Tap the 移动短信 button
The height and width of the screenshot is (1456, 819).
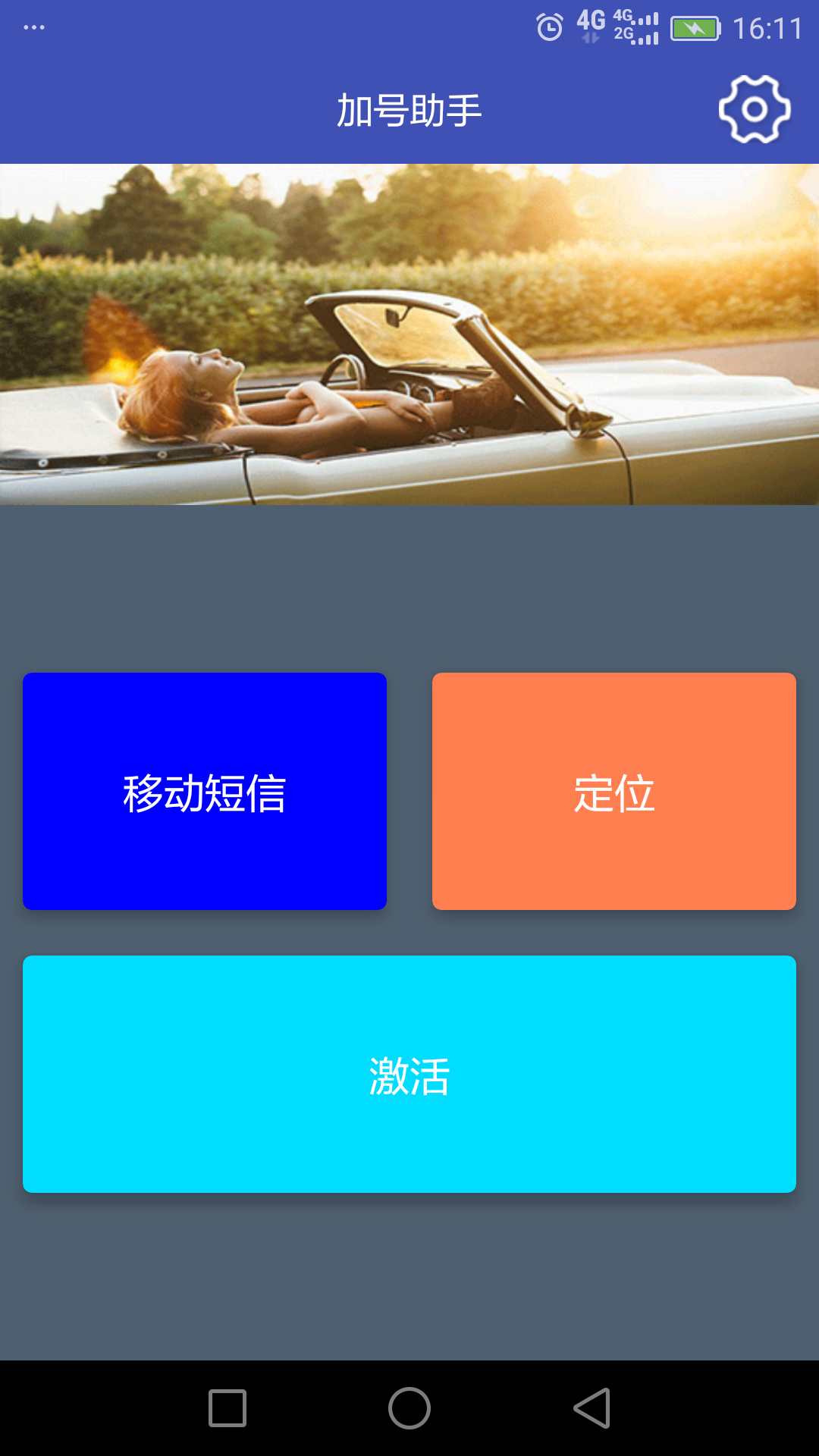pyautogui.click(x=205, y=791)
